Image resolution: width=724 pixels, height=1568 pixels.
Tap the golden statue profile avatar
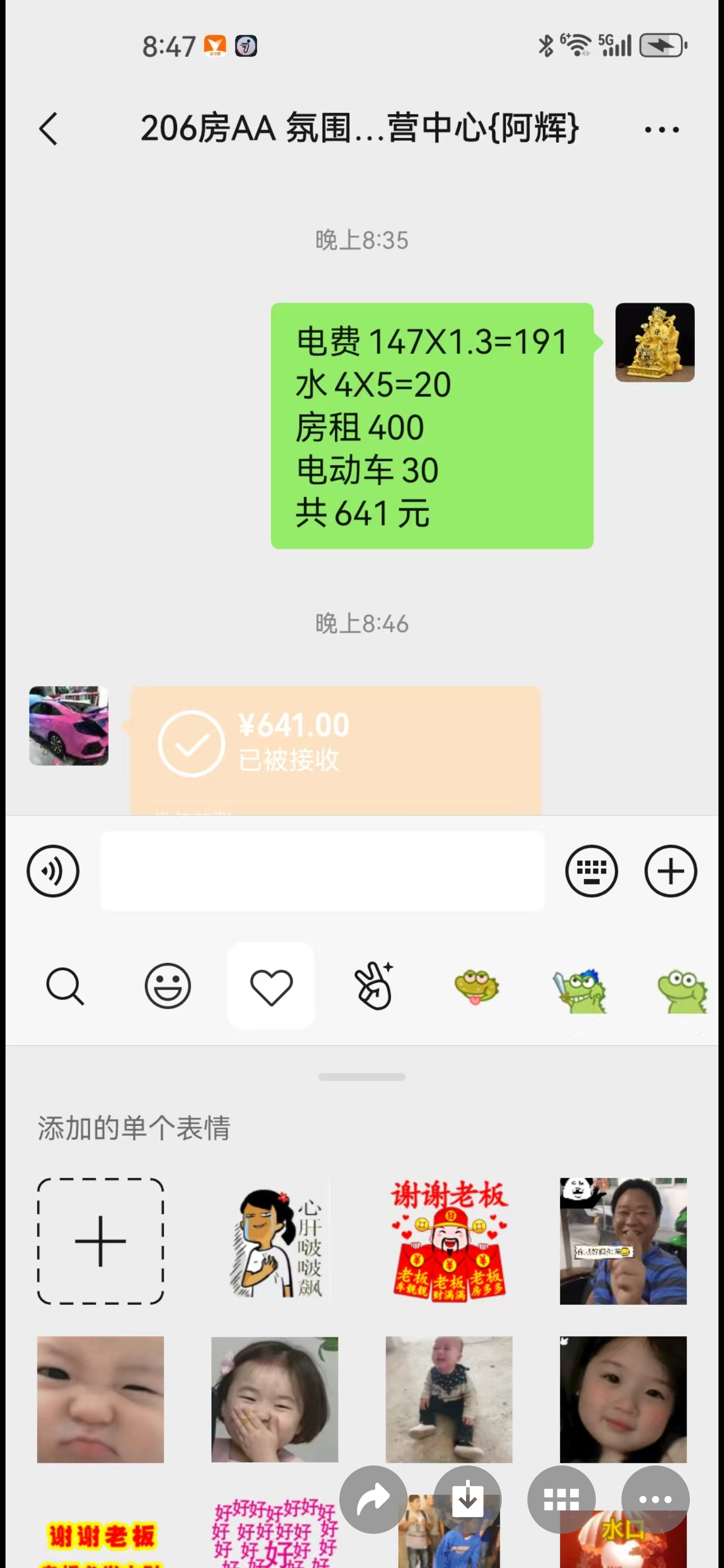655,342
